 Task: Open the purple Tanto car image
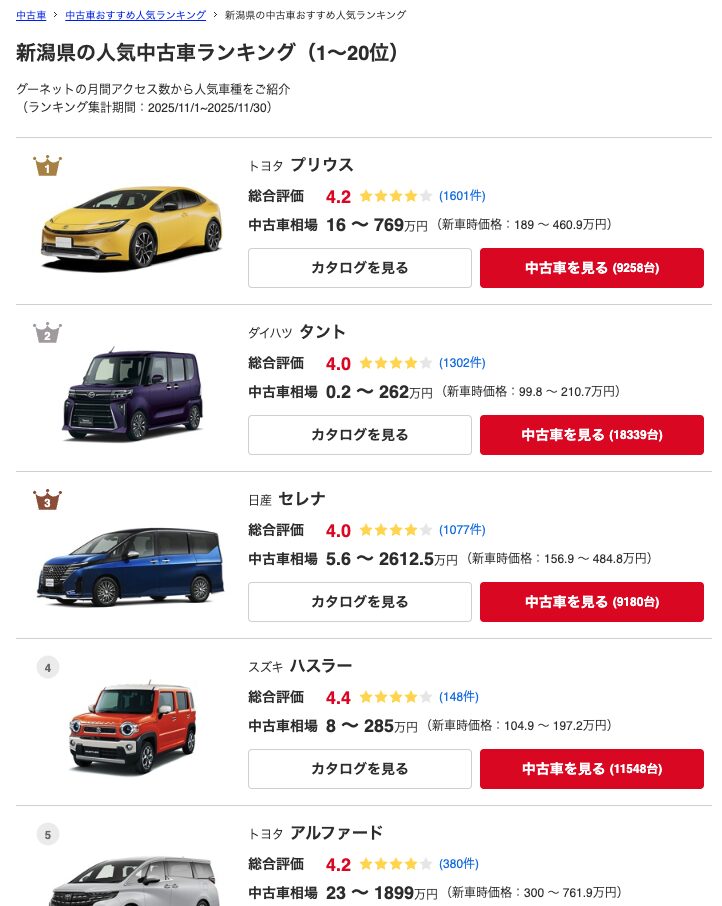131,395
